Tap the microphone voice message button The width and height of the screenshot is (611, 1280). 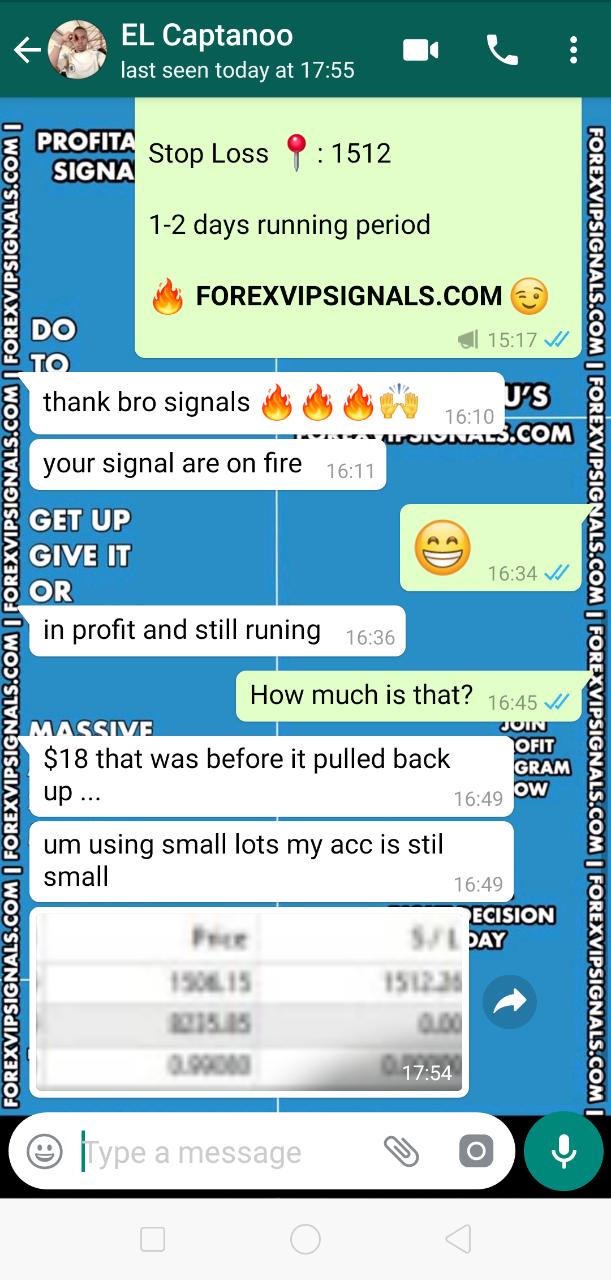(563, 1151)
